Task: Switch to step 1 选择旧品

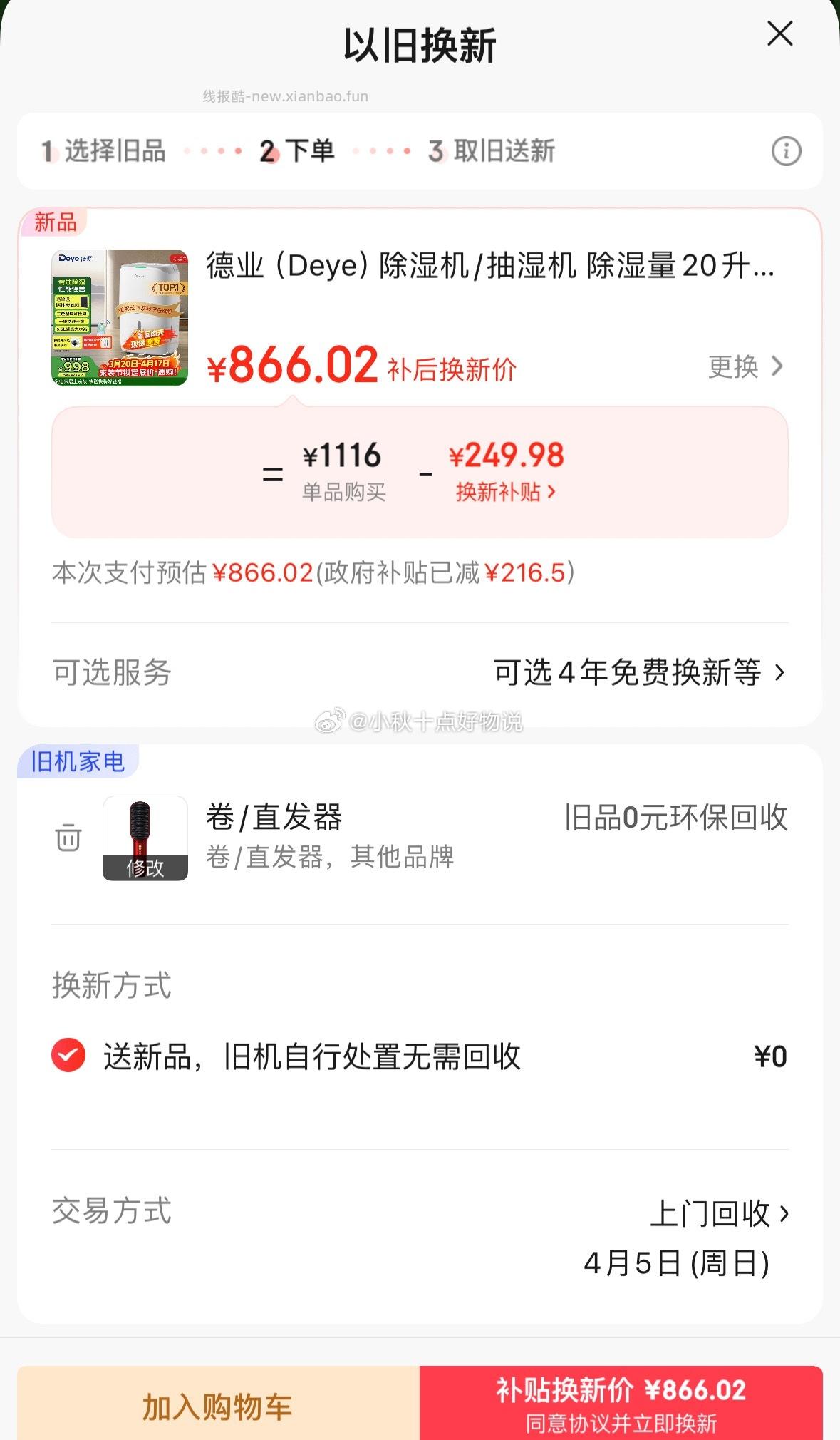Action: tap(108, 151)
